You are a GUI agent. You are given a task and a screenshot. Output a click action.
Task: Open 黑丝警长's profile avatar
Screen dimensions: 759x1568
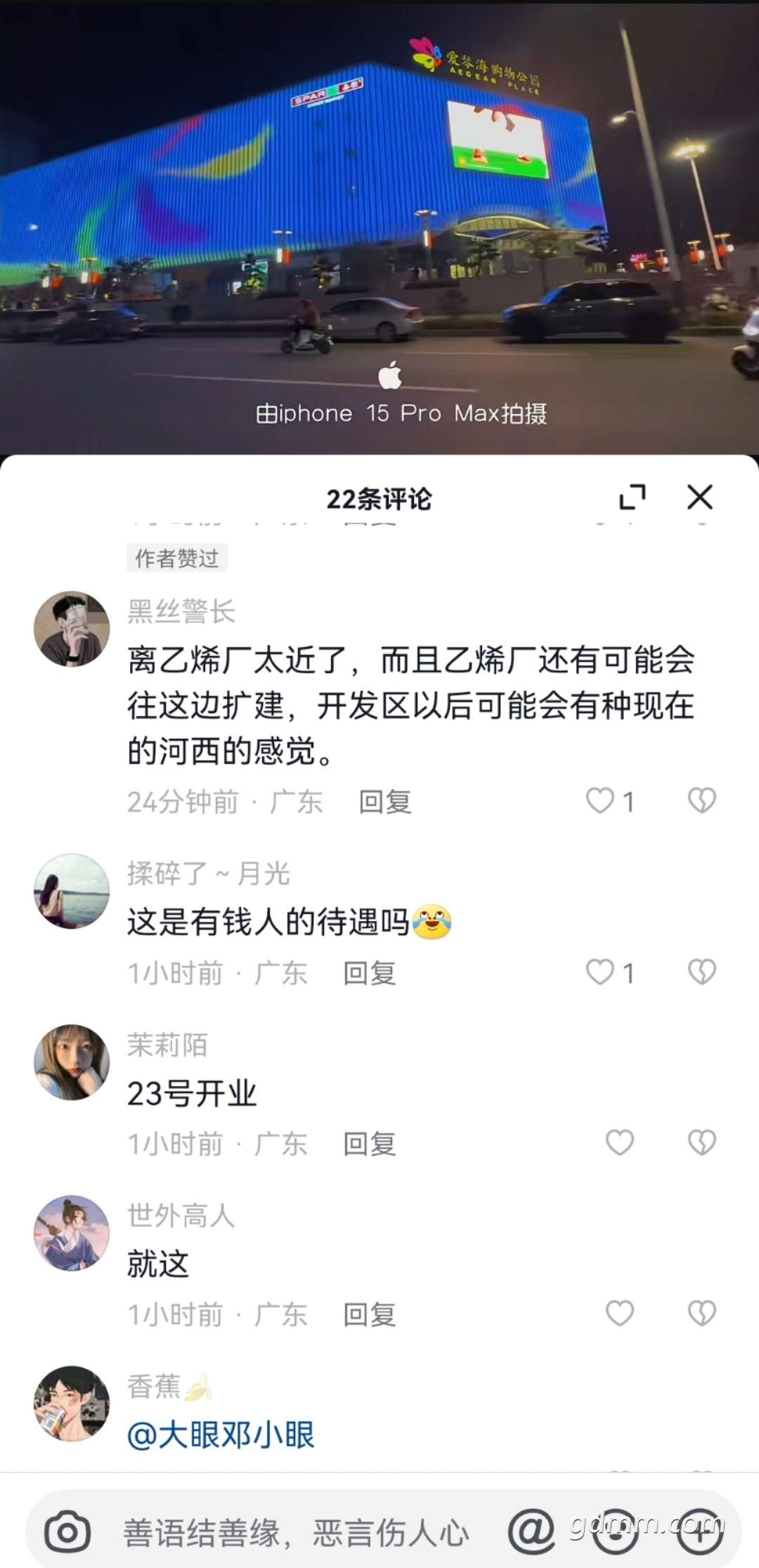tap(72, 629)
